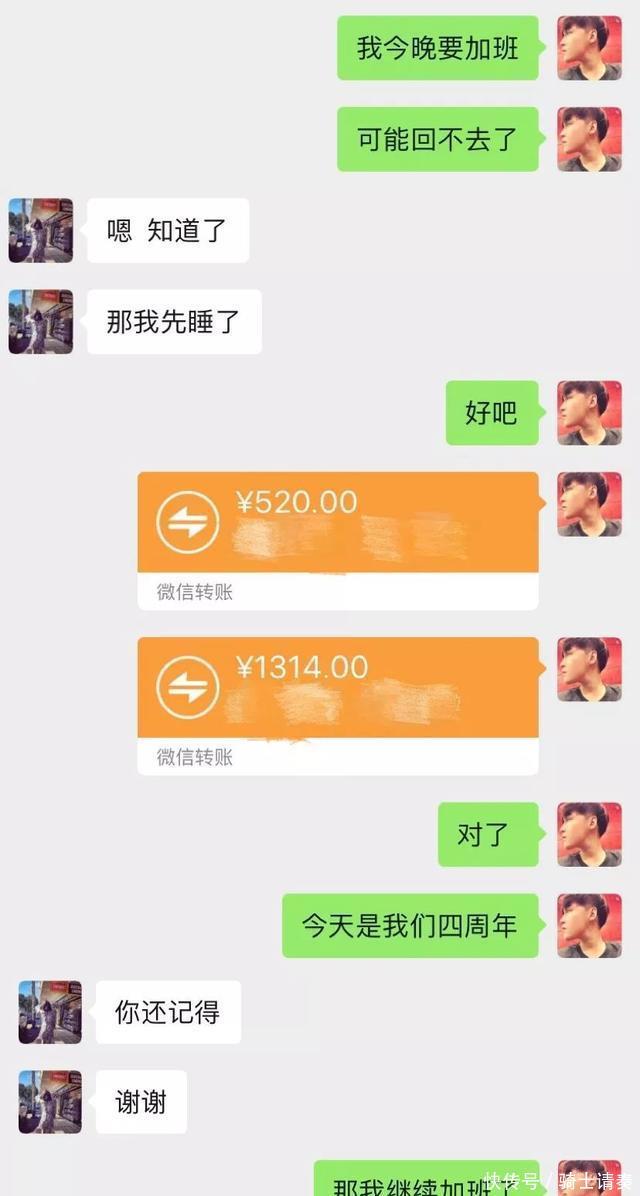640x1196 pixels.
Task: Open contact avatar beside "谢谢"
Action: pyautogui.click(x=50, y=1102)
